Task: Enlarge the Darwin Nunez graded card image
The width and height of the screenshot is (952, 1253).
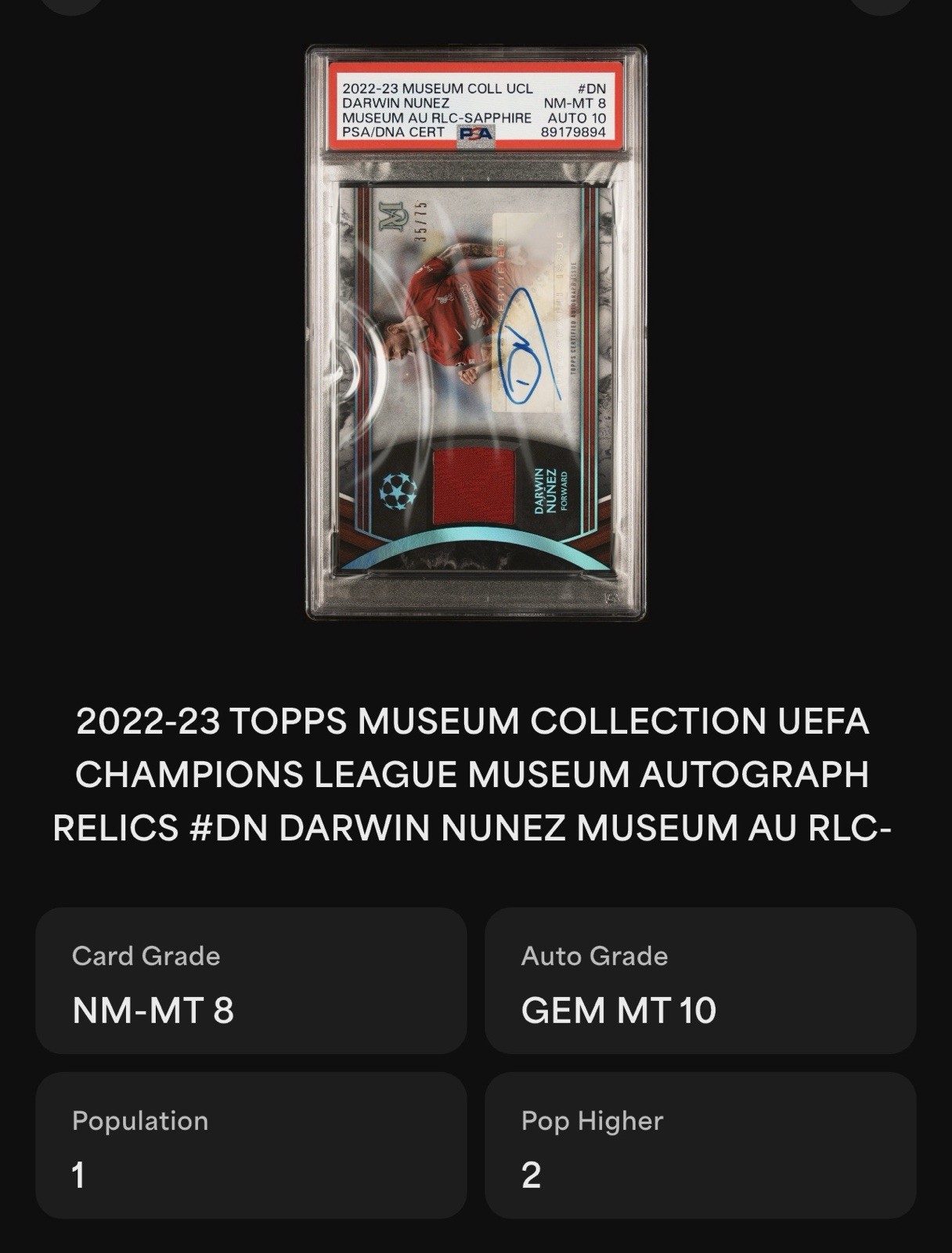Action: pos(475,334)
